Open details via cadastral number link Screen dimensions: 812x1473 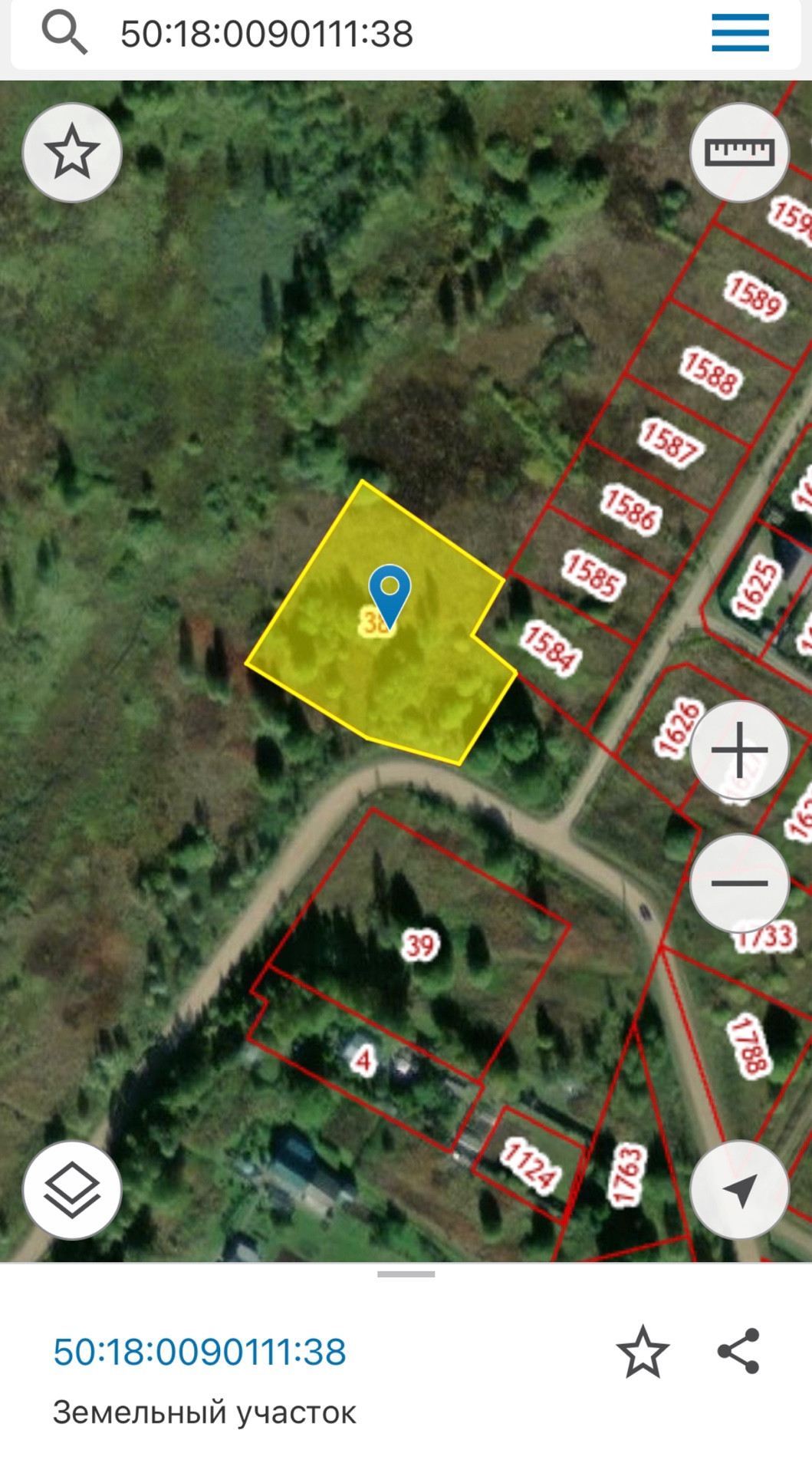click(x=199, y=1352)
